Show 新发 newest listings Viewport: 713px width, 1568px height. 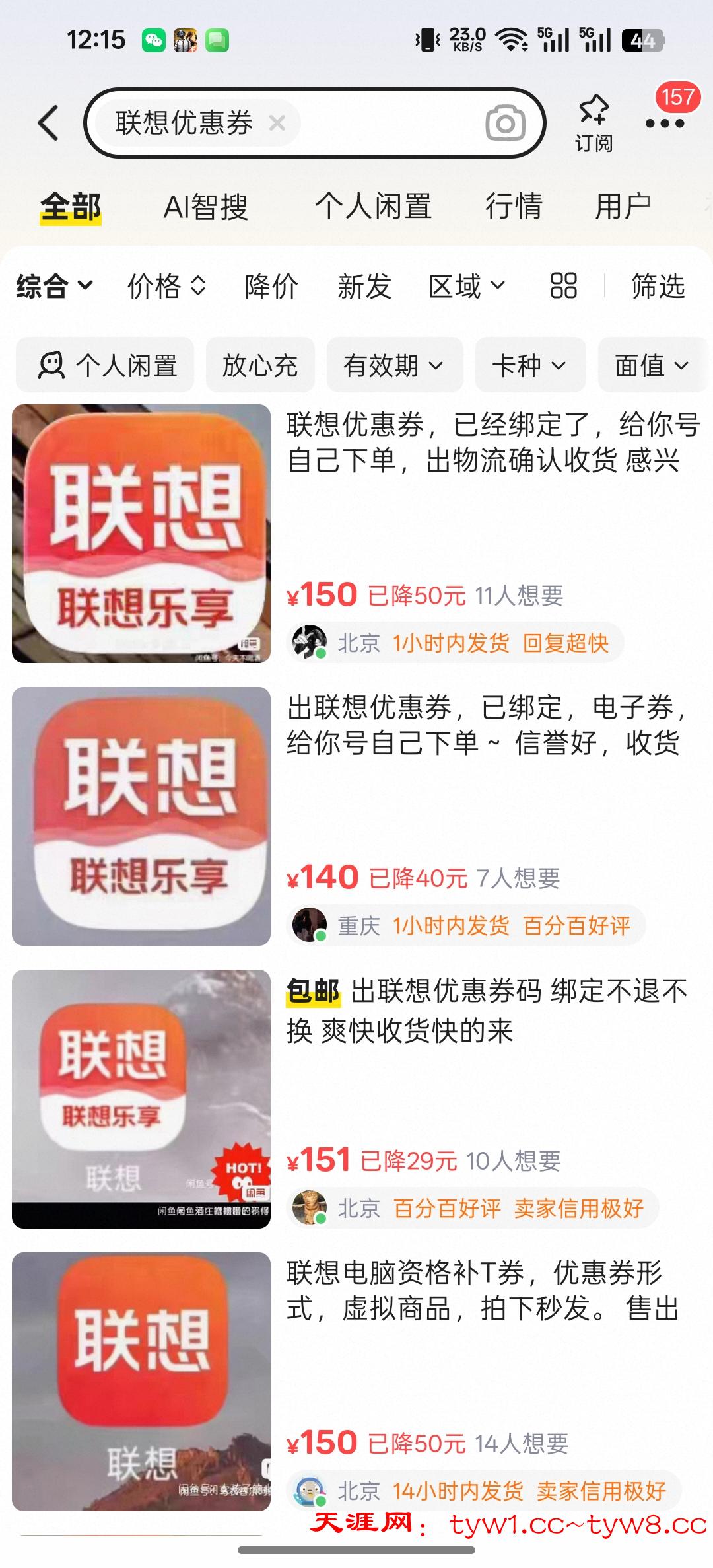[x=364, y=287]
